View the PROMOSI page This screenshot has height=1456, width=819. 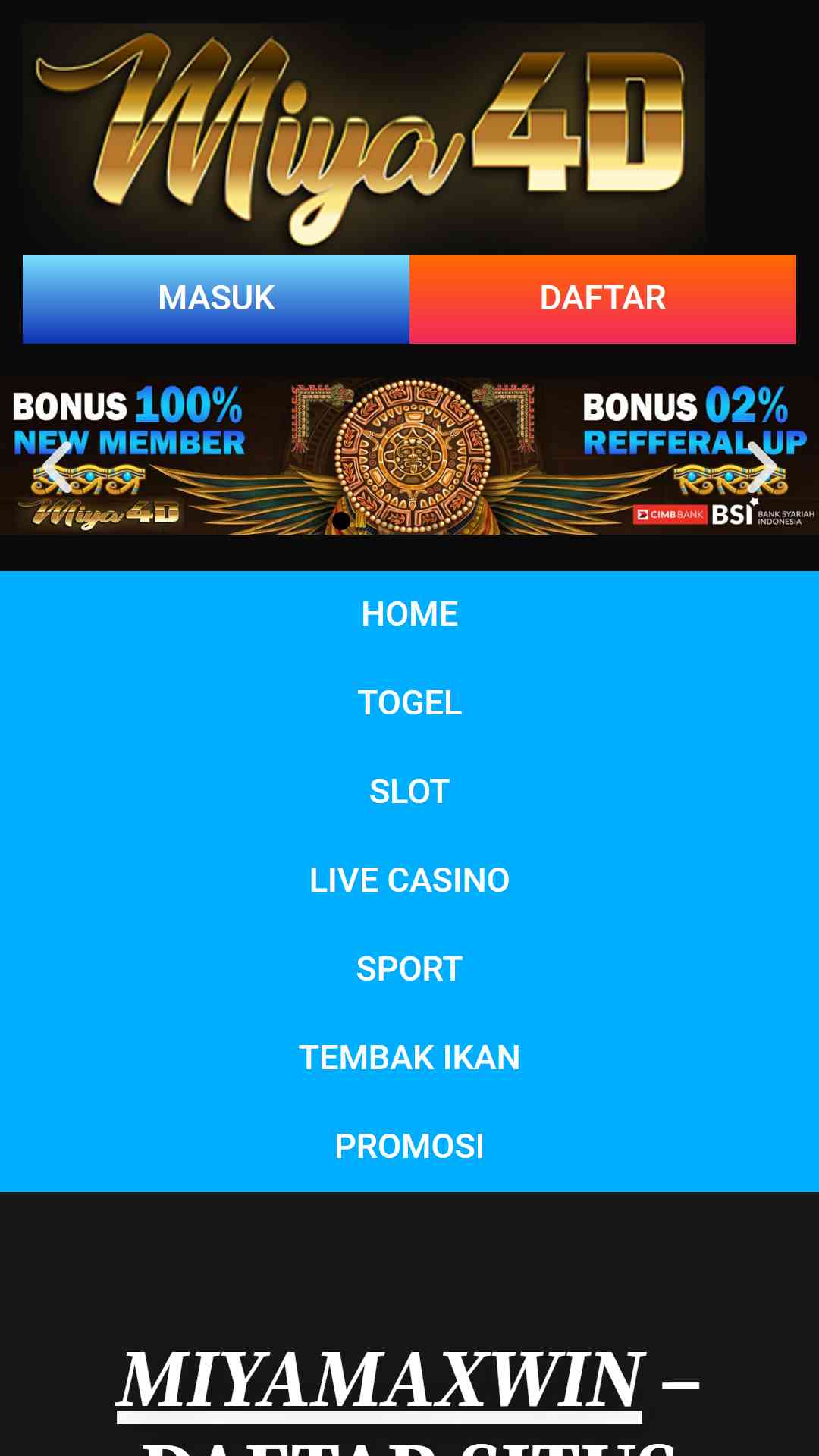[x=409, y=1147]
